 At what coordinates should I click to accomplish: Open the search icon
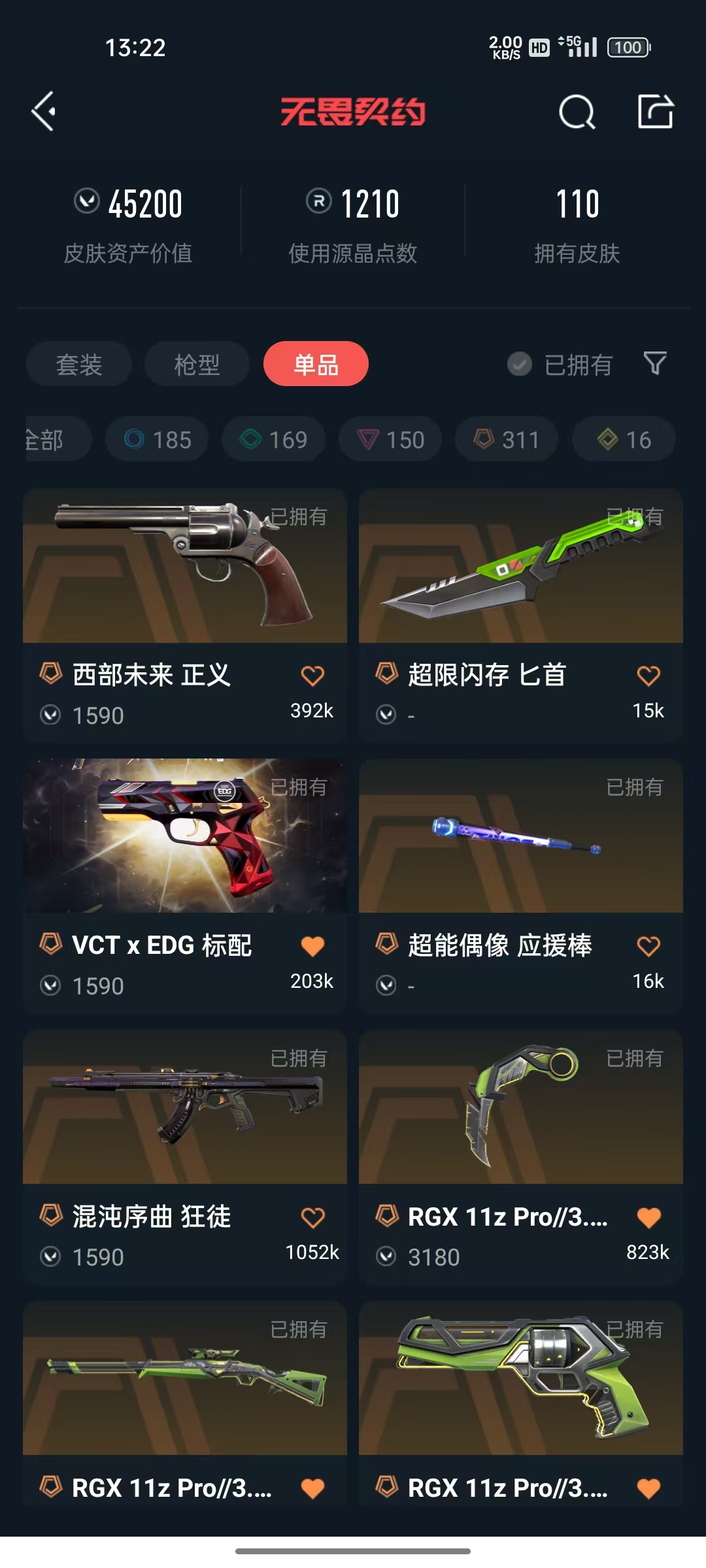coord(577,112)
